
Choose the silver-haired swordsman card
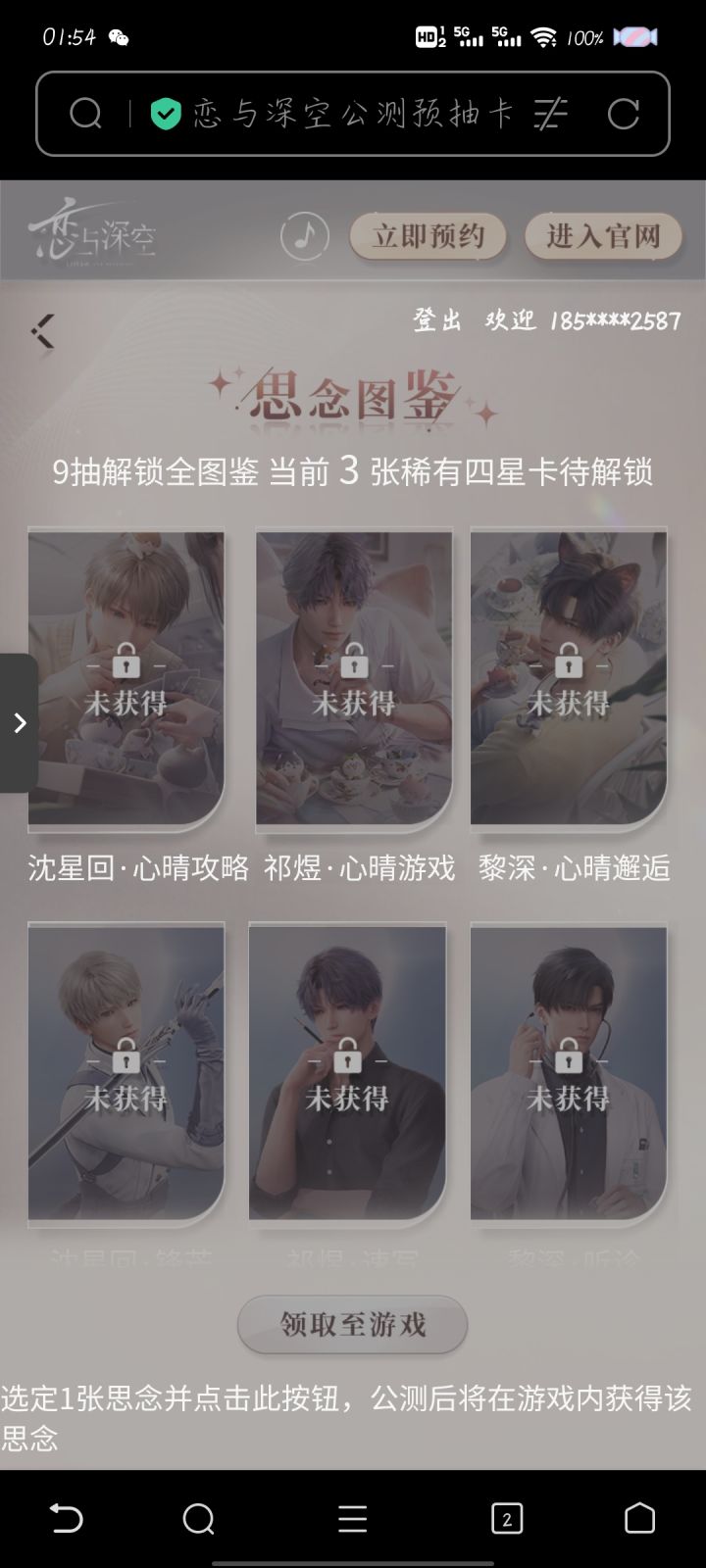[126, 1073]
